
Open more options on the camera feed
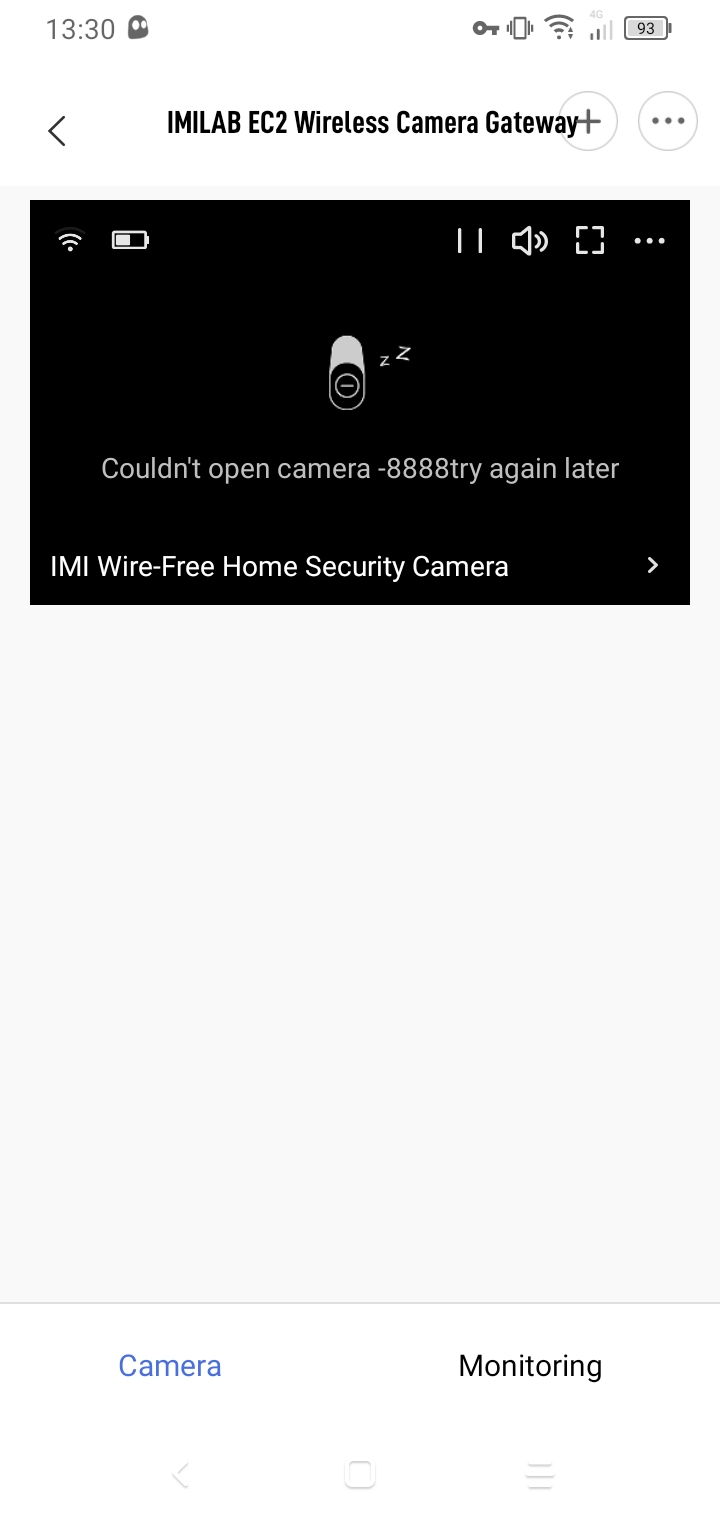[x=649, y=240]
